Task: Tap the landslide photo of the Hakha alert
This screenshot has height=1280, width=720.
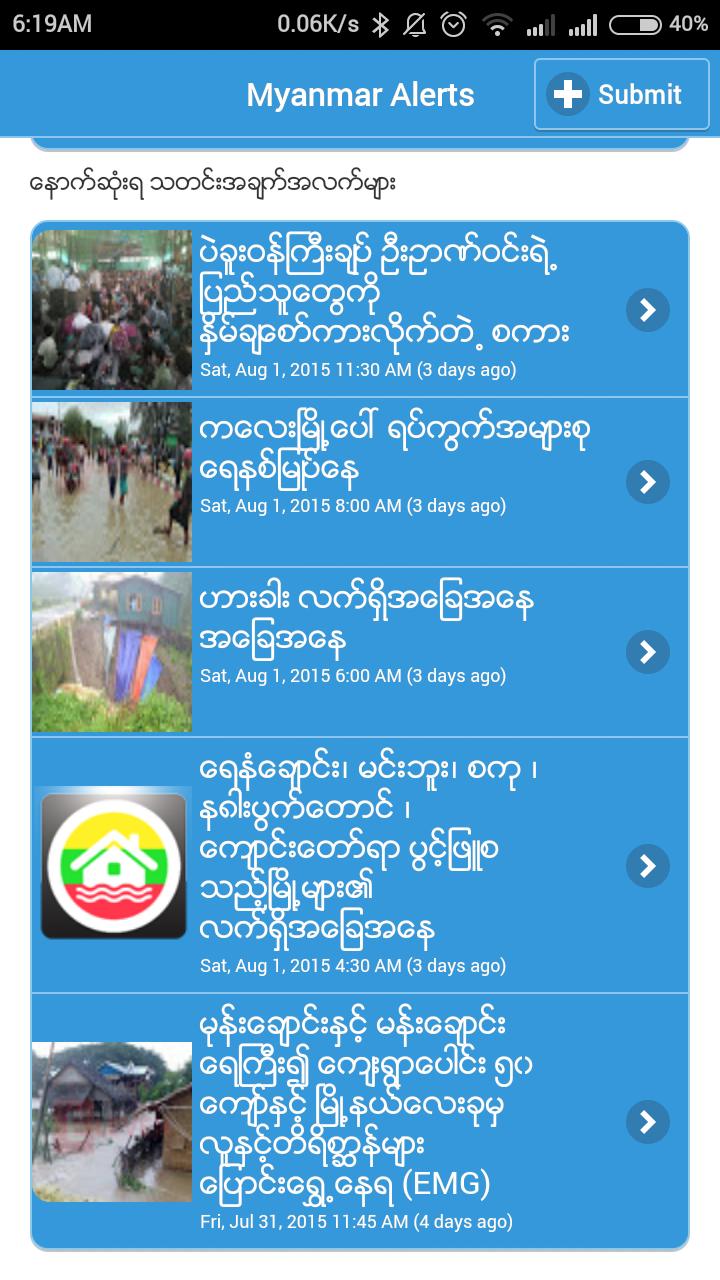Action: click(x=110, y=652)
